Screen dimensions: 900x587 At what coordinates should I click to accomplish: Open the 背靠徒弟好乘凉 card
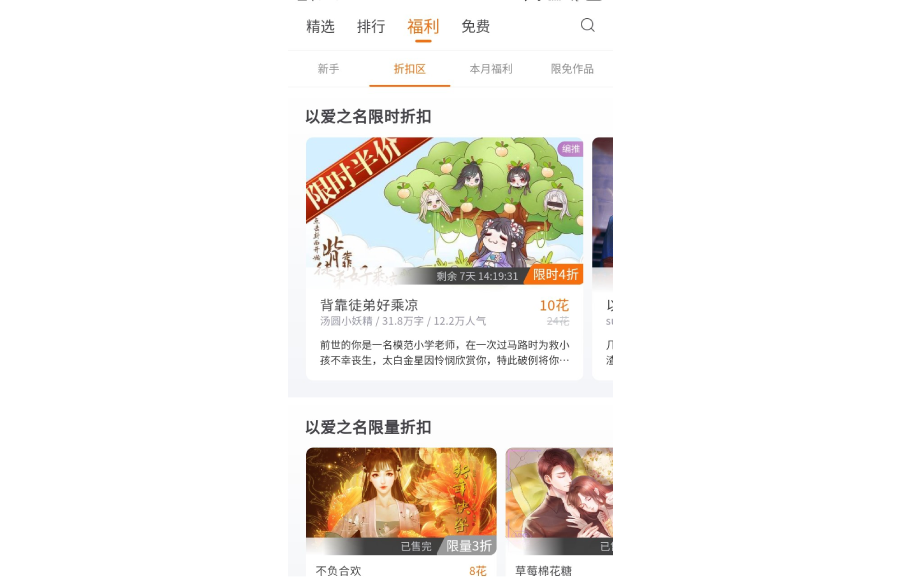coord(444,258)
